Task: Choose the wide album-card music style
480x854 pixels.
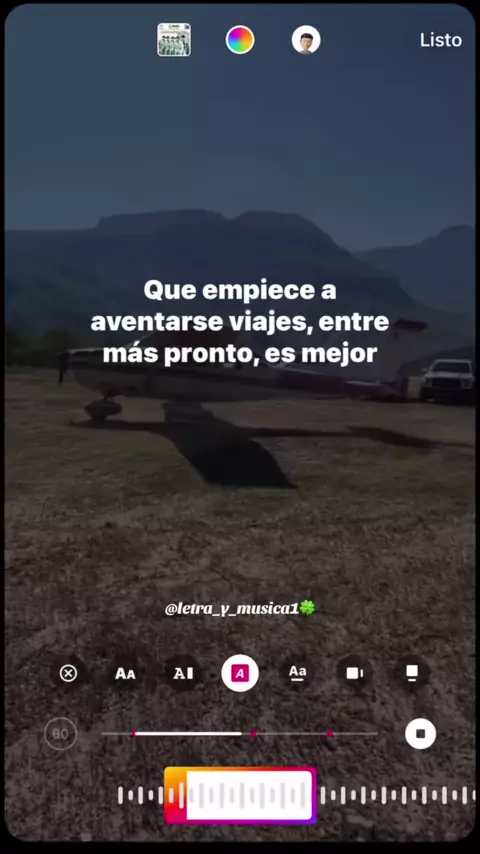Action: click(355, 674)
